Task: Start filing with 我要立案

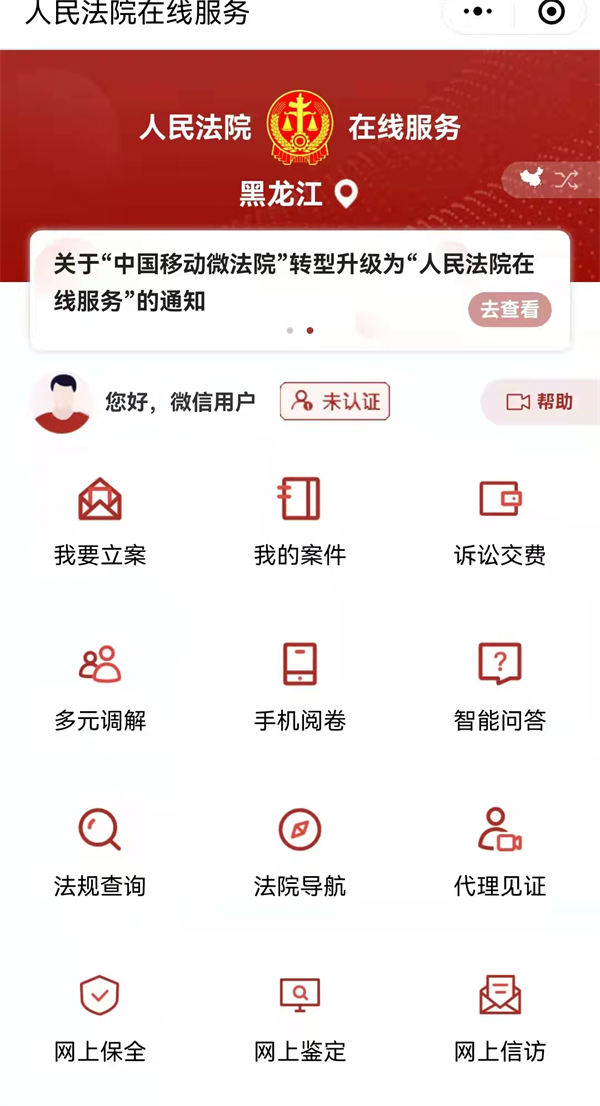Action: [x=100, y=521]
